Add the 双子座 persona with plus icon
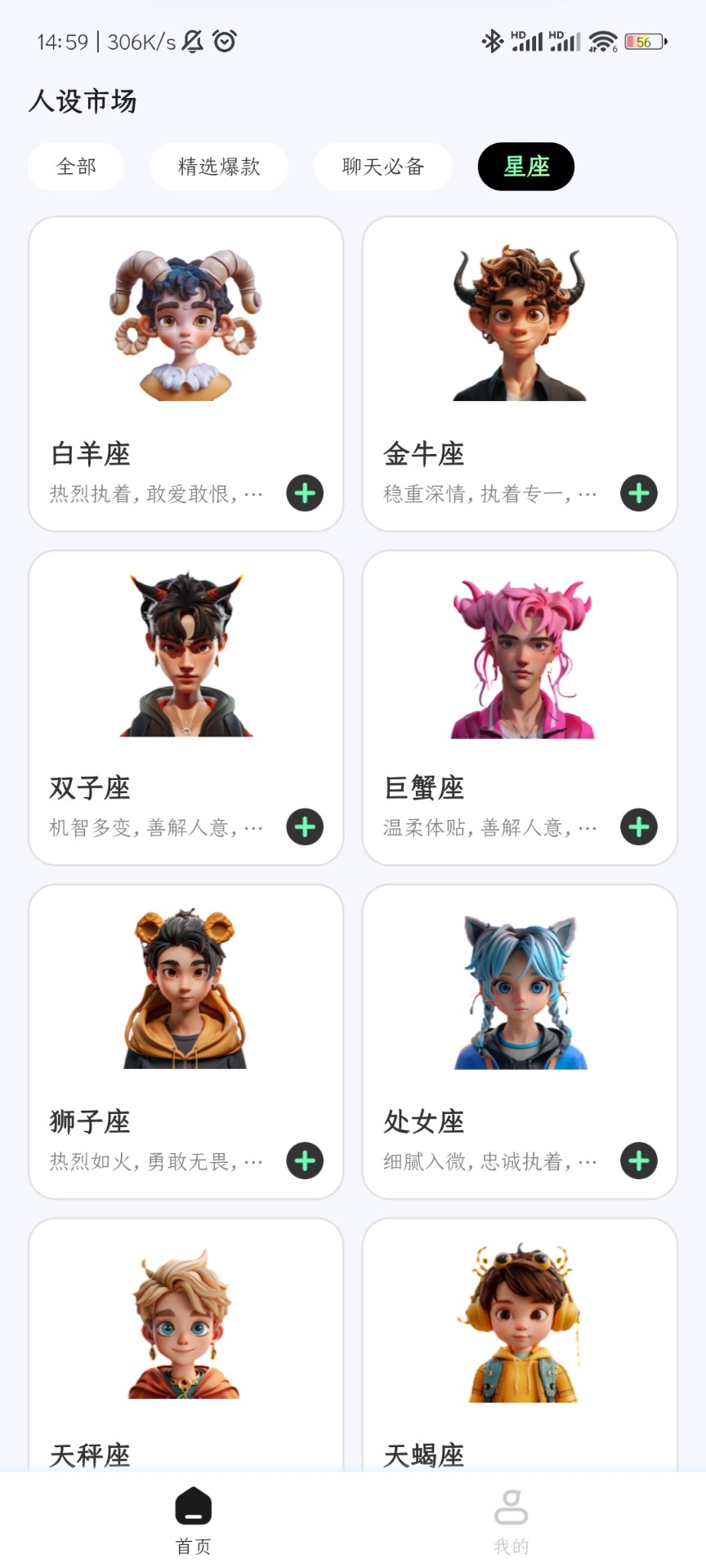 click(303, 827)
